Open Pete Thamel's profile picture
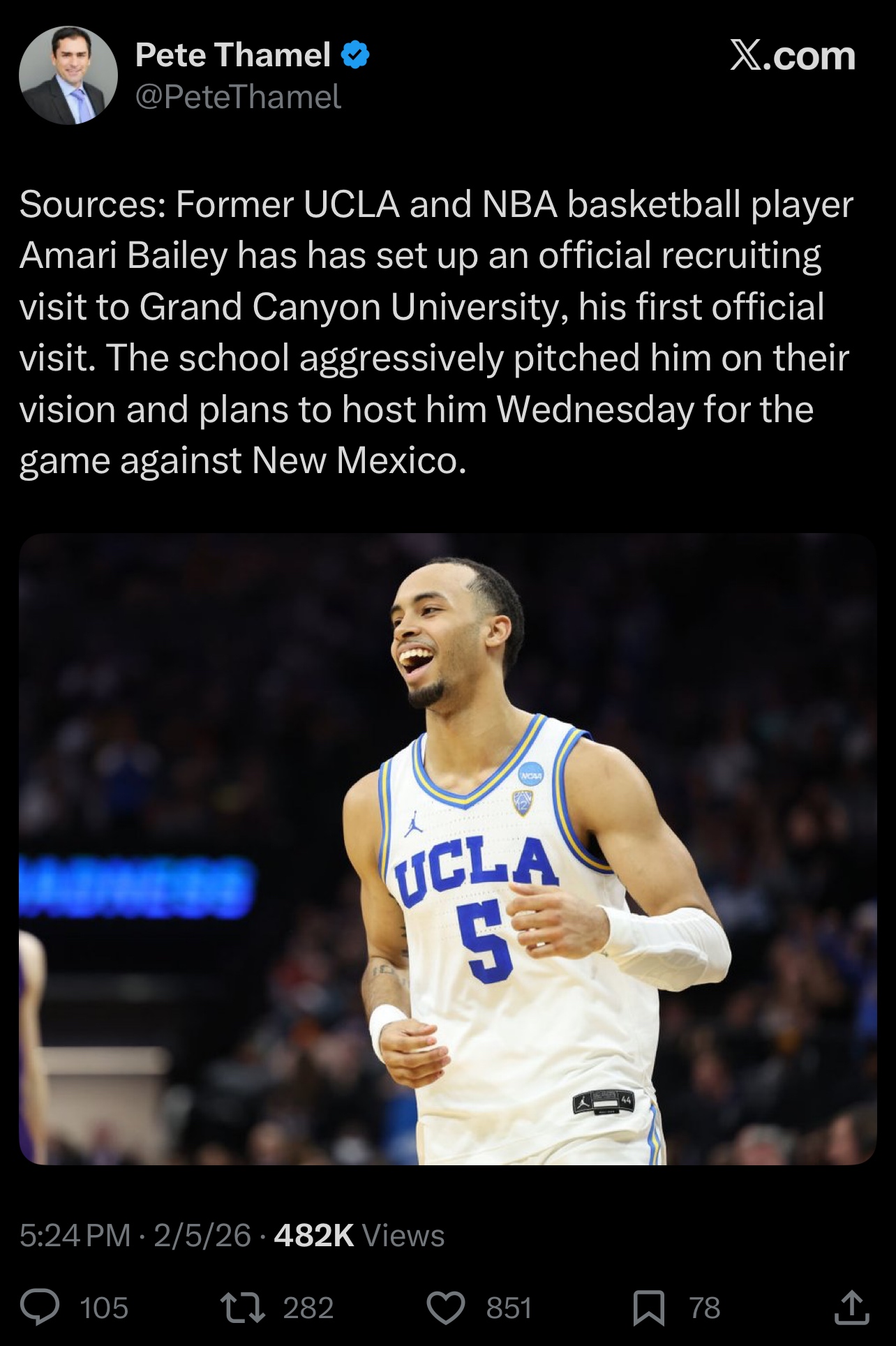Screen dimensions: 896x1346 68,75
